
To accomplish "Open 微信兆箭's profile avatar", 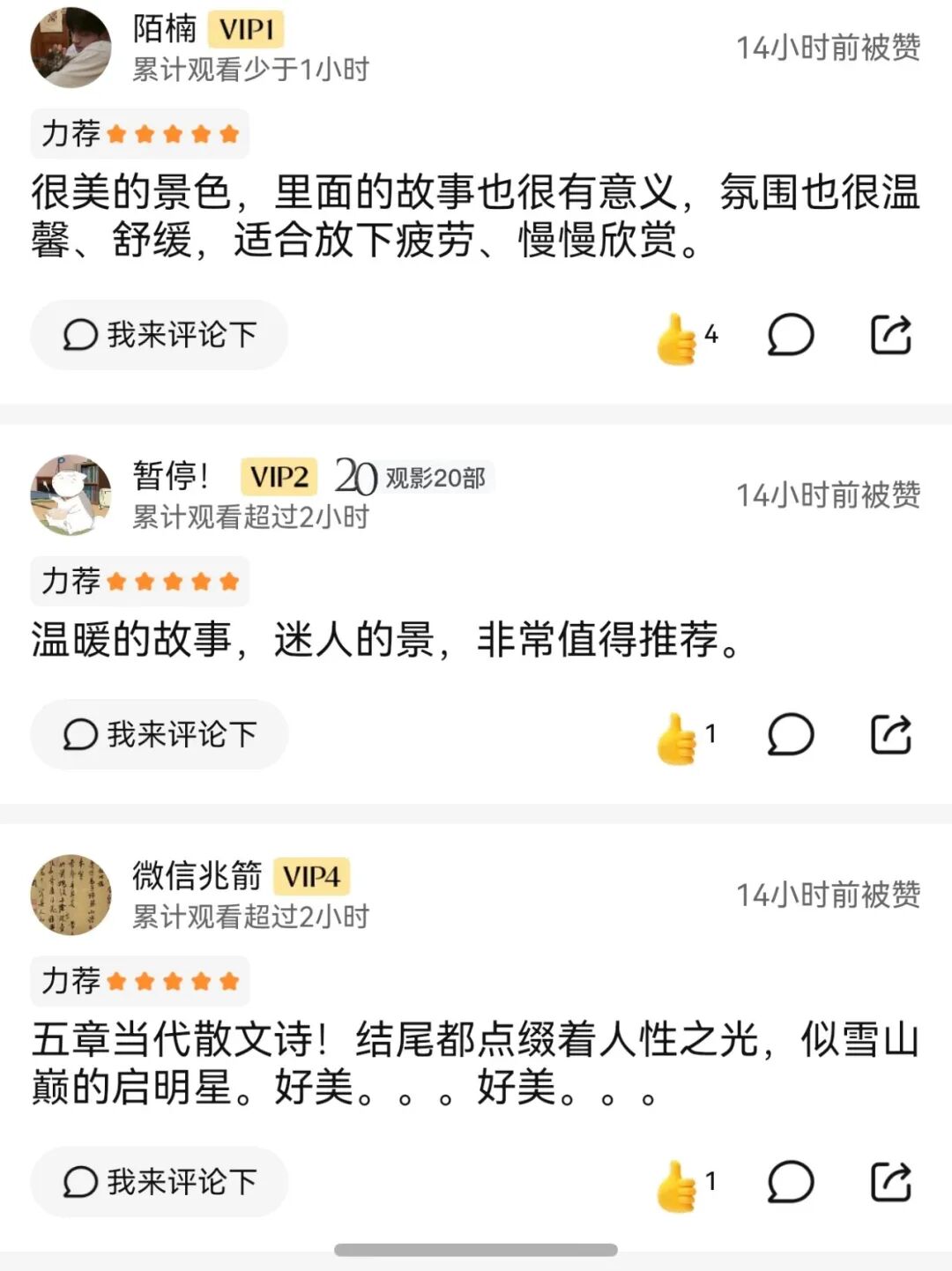I will [71, 895].
